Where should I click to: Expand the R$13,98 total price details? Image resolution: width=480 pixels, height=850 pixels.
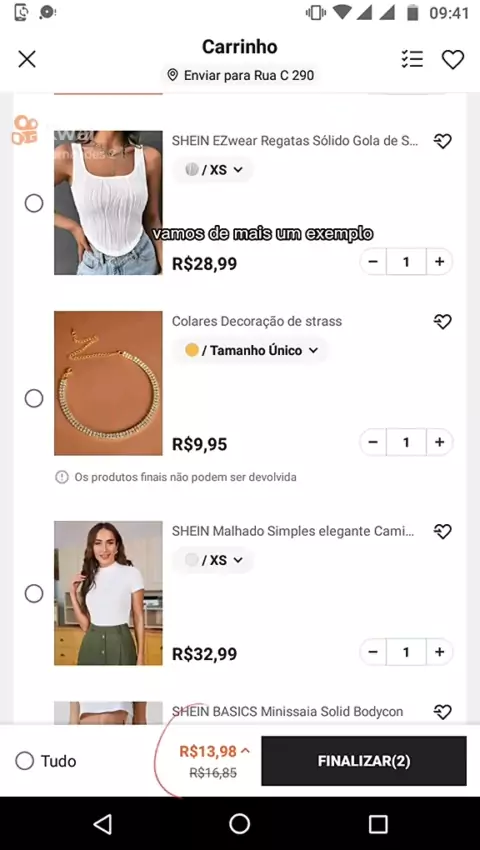pyautogui.click(x=215, y=751)
